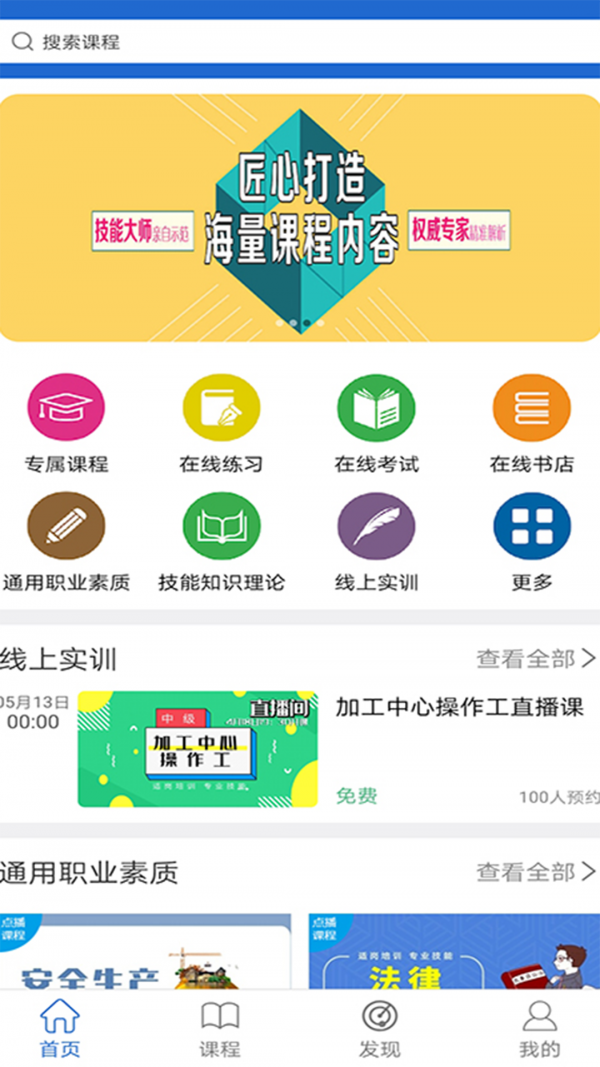Open the 线上实训 feather icon
Image resolution: width=600 pixels, height=1067 pixels.
point(376,526)
